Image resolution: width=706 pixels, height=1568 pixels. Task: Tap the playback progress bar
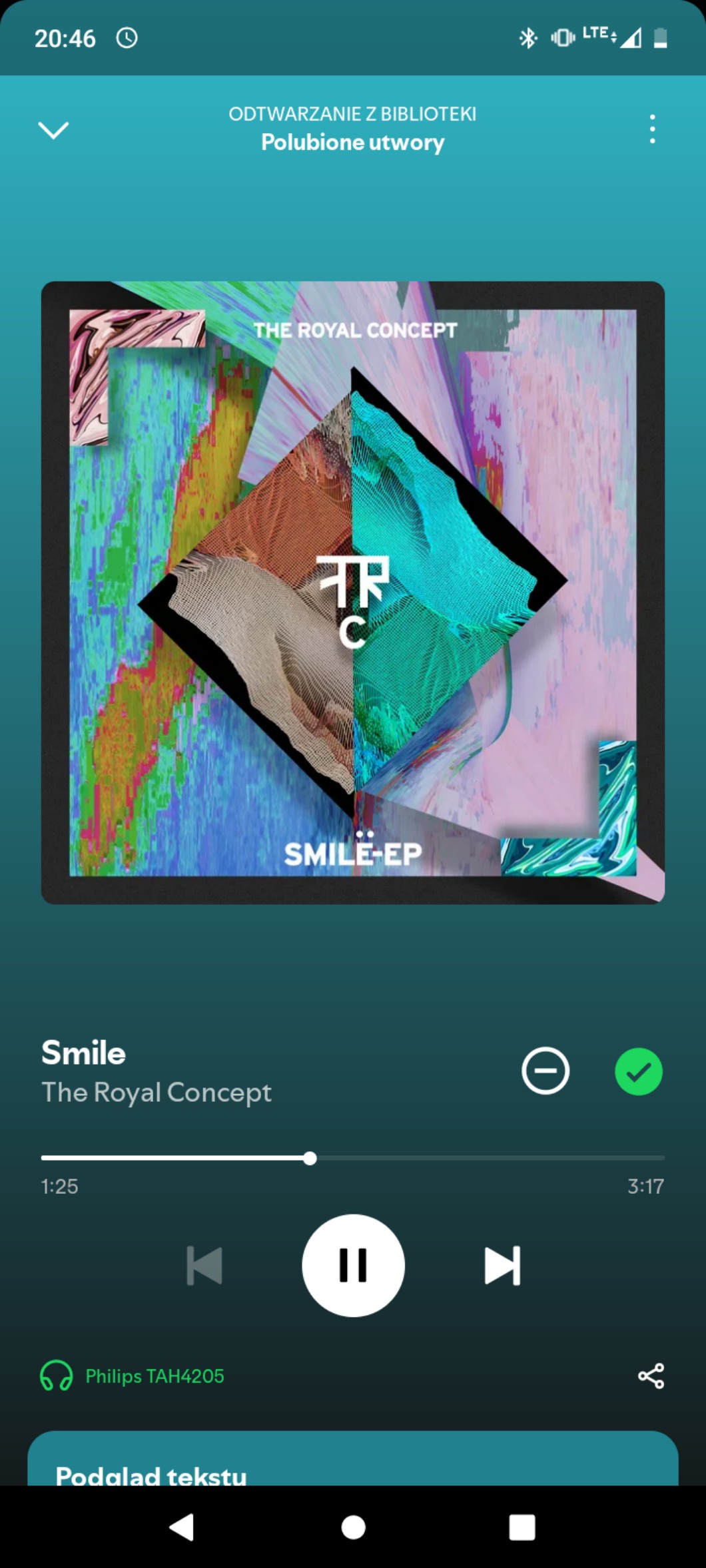pos(353,1158)
